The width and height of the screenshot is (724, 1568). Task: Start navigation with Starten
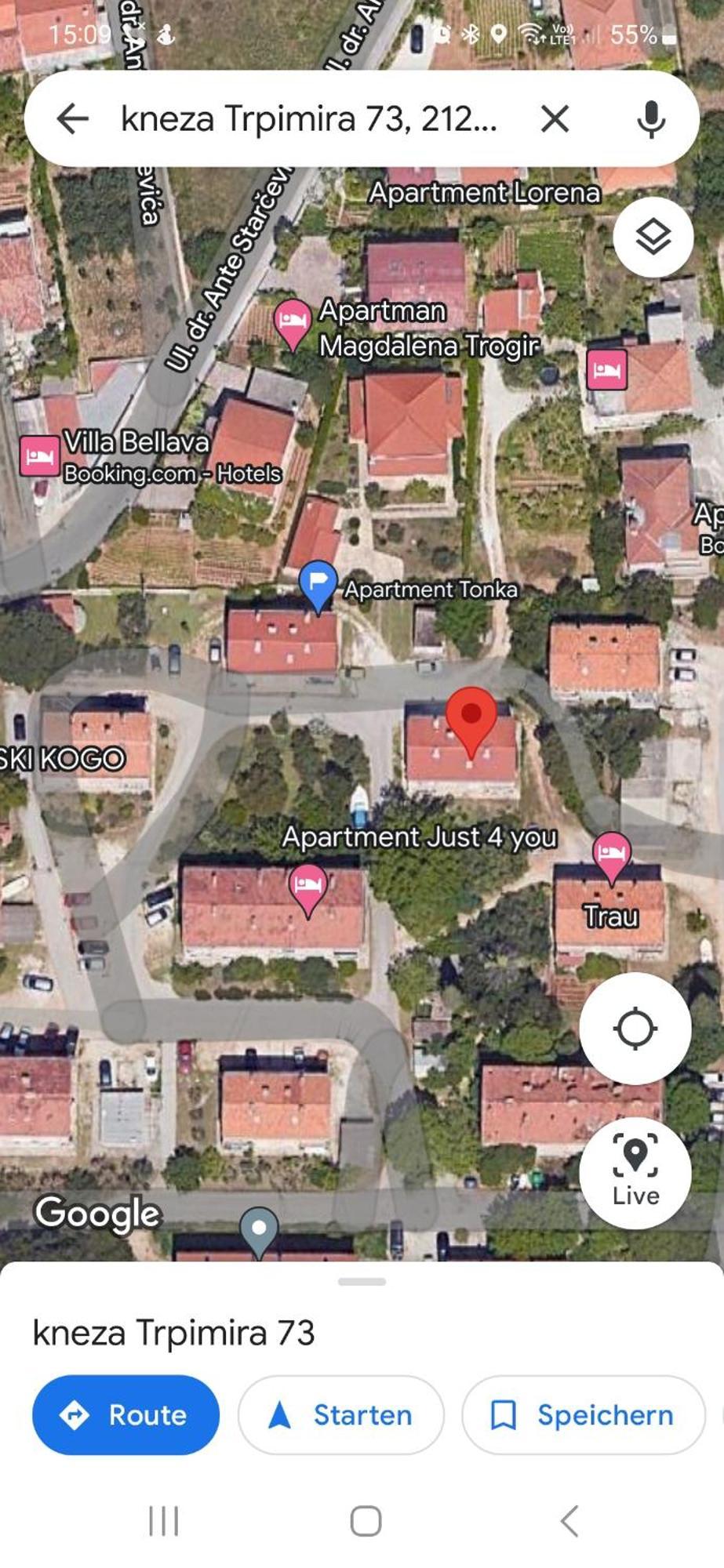coord(340,1414)
